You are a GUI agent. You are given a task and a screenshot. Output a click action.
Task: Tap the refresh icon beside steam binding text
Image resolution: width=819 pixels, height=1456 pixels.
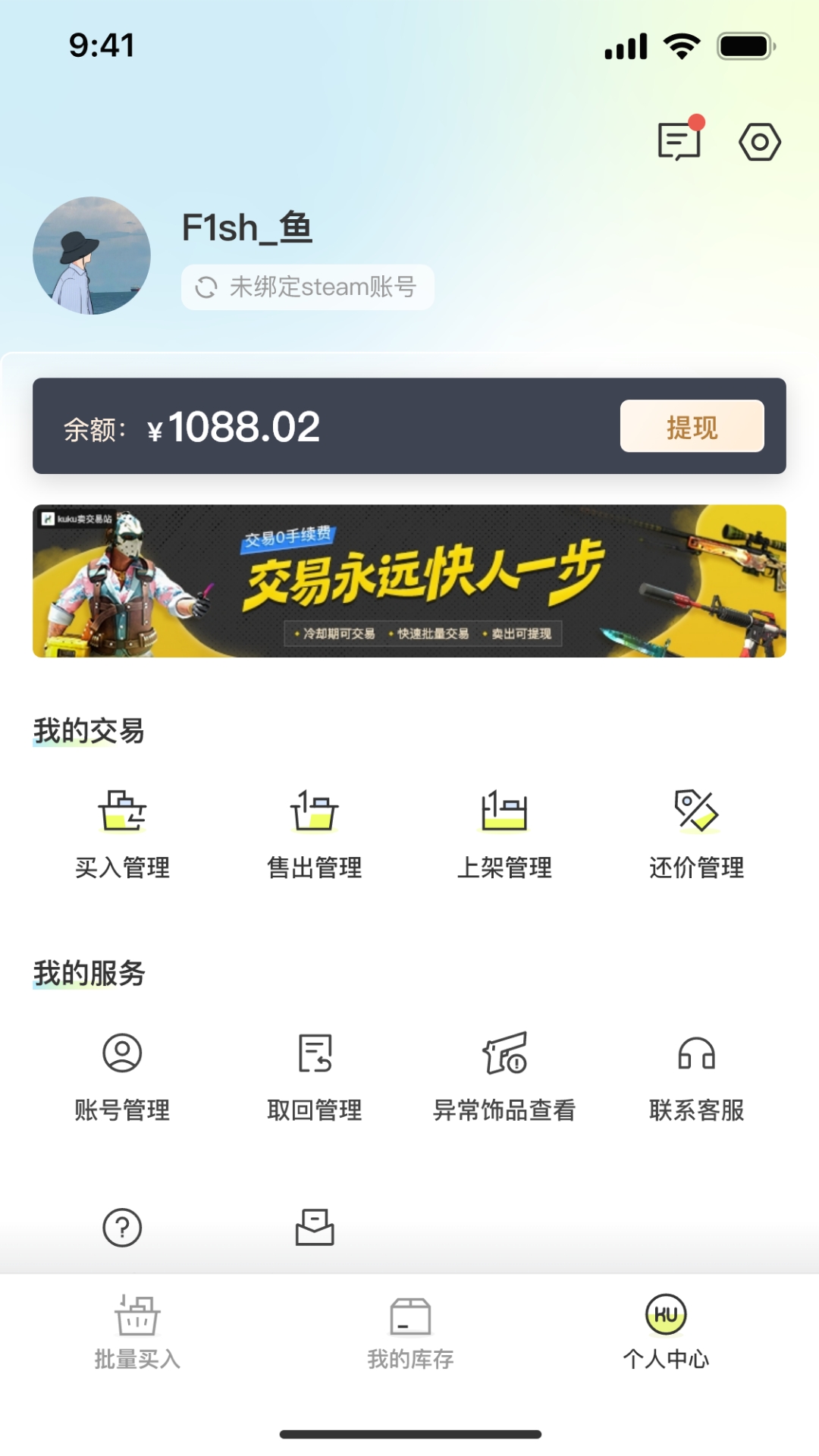(206, 287)
